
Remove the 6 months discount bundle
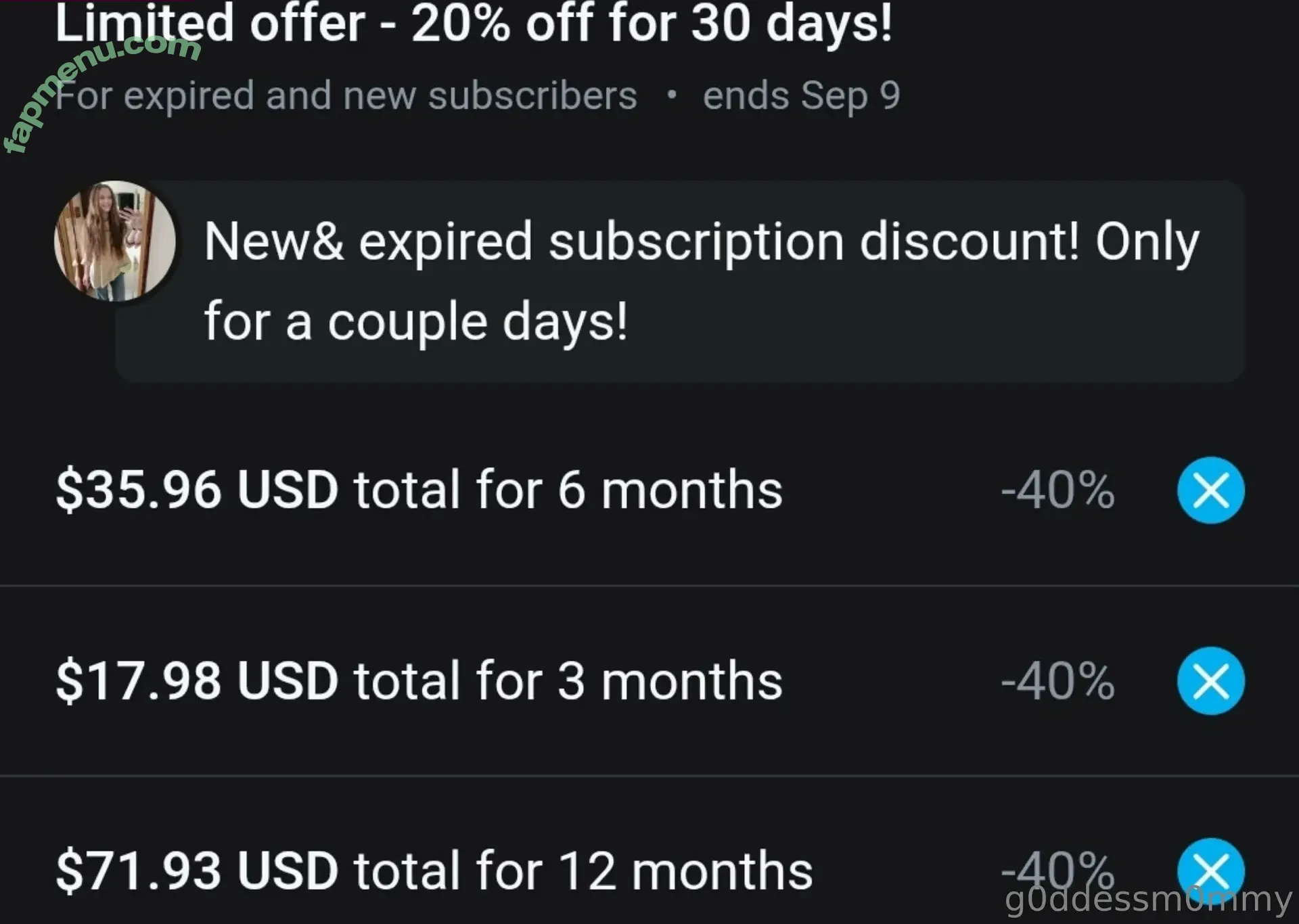[x=1210, y=490]
